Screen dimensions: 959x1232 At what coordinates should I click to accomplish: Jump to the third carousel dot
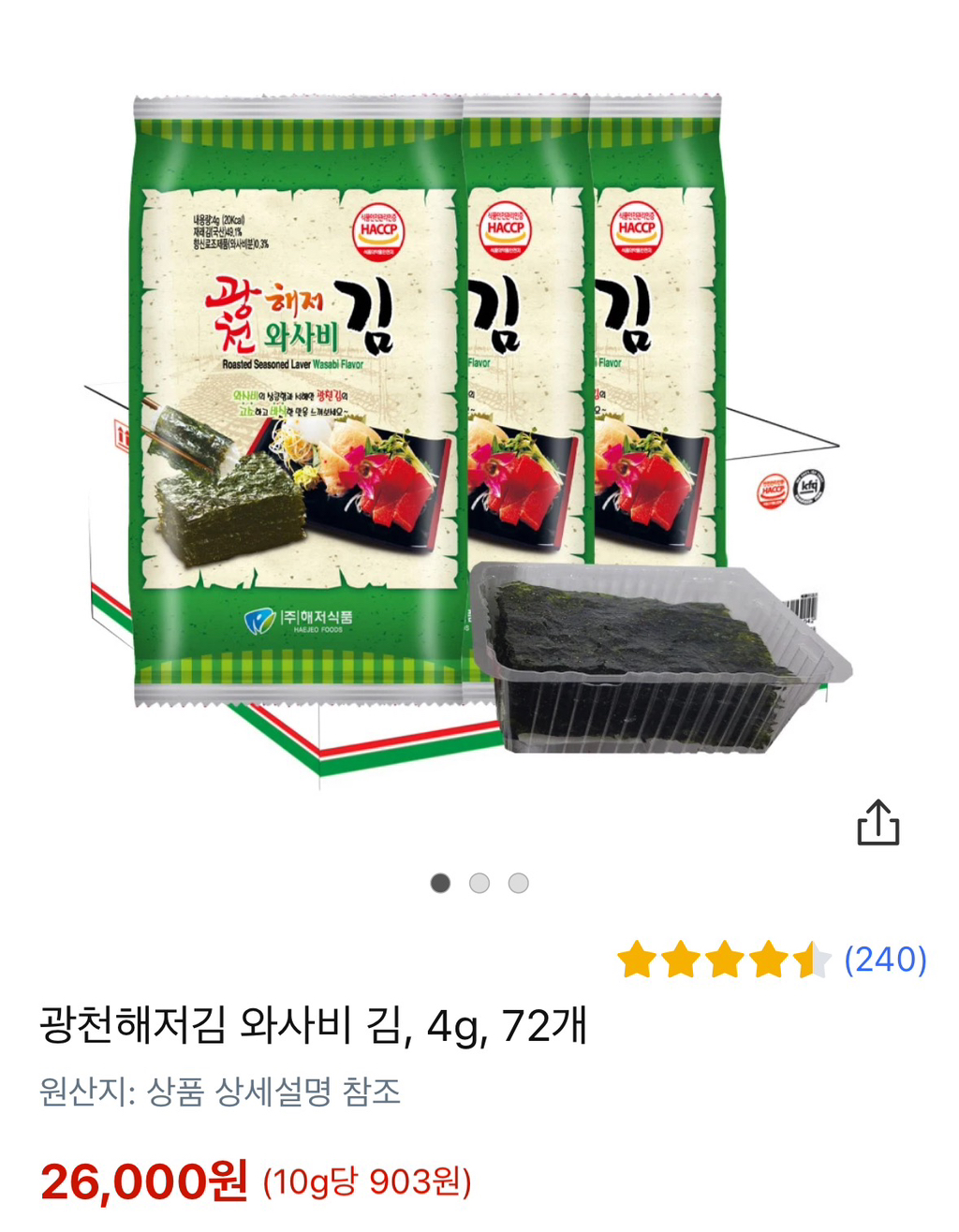point(518,881)
